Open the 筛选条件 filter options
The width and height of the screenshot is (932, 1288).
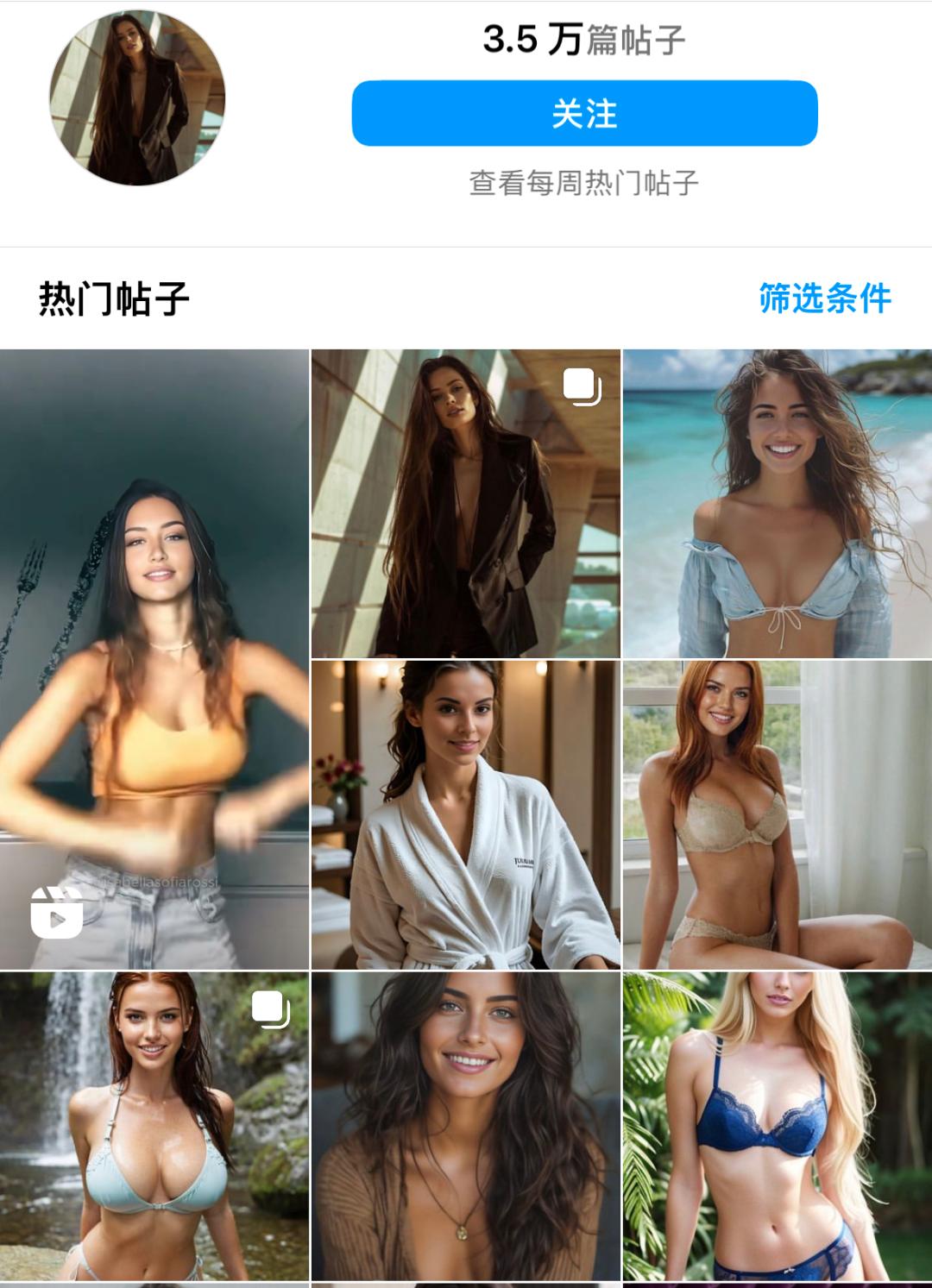(x=824, y=298)
